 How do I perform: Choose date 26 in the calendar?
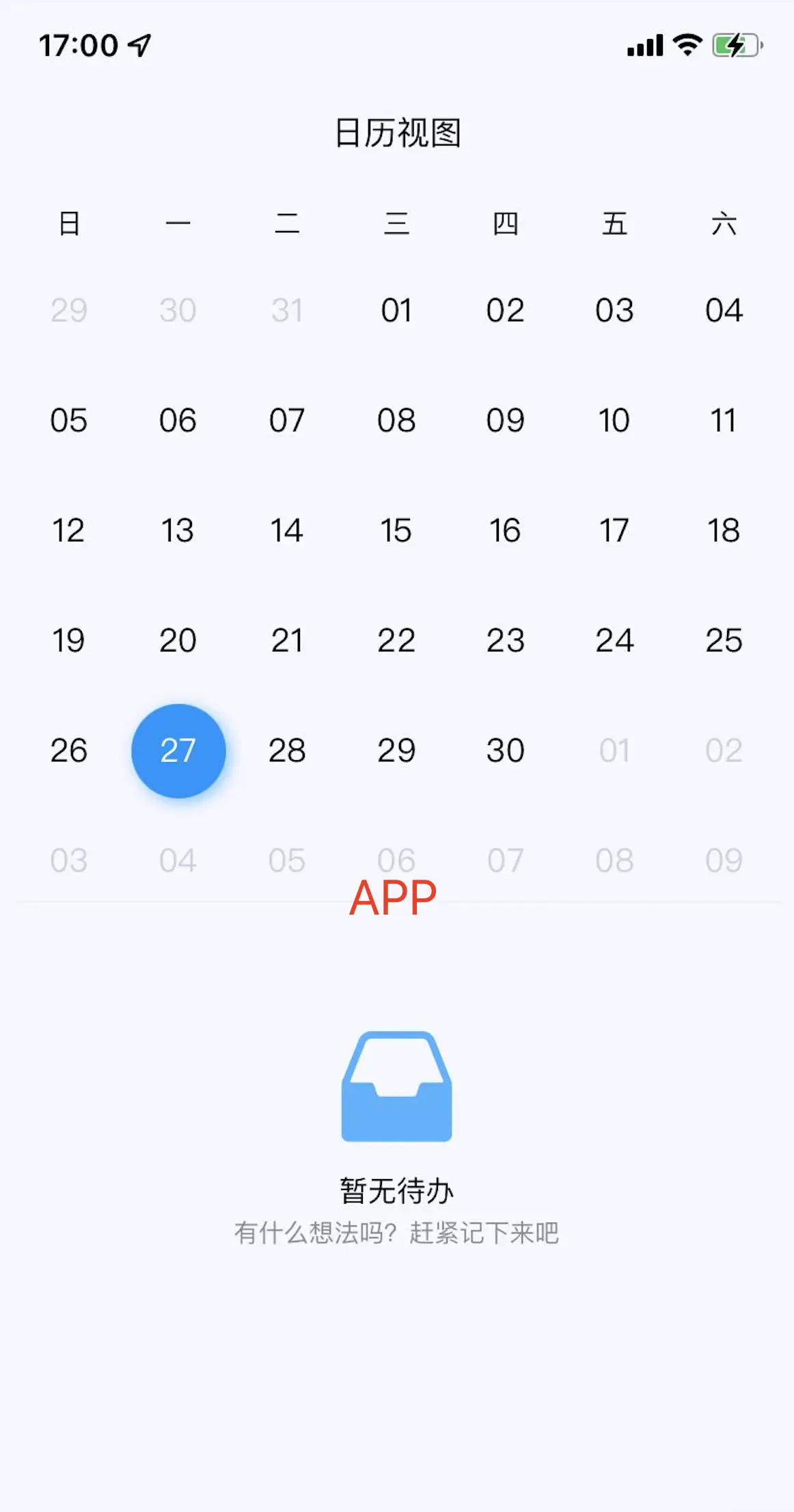(68, 751)
